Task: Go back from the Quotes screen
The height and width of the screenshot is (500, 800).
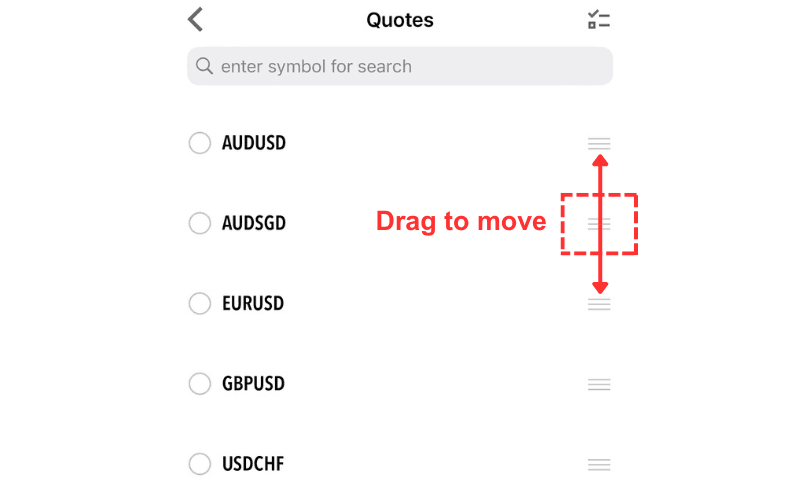Action: pos(196,19)
